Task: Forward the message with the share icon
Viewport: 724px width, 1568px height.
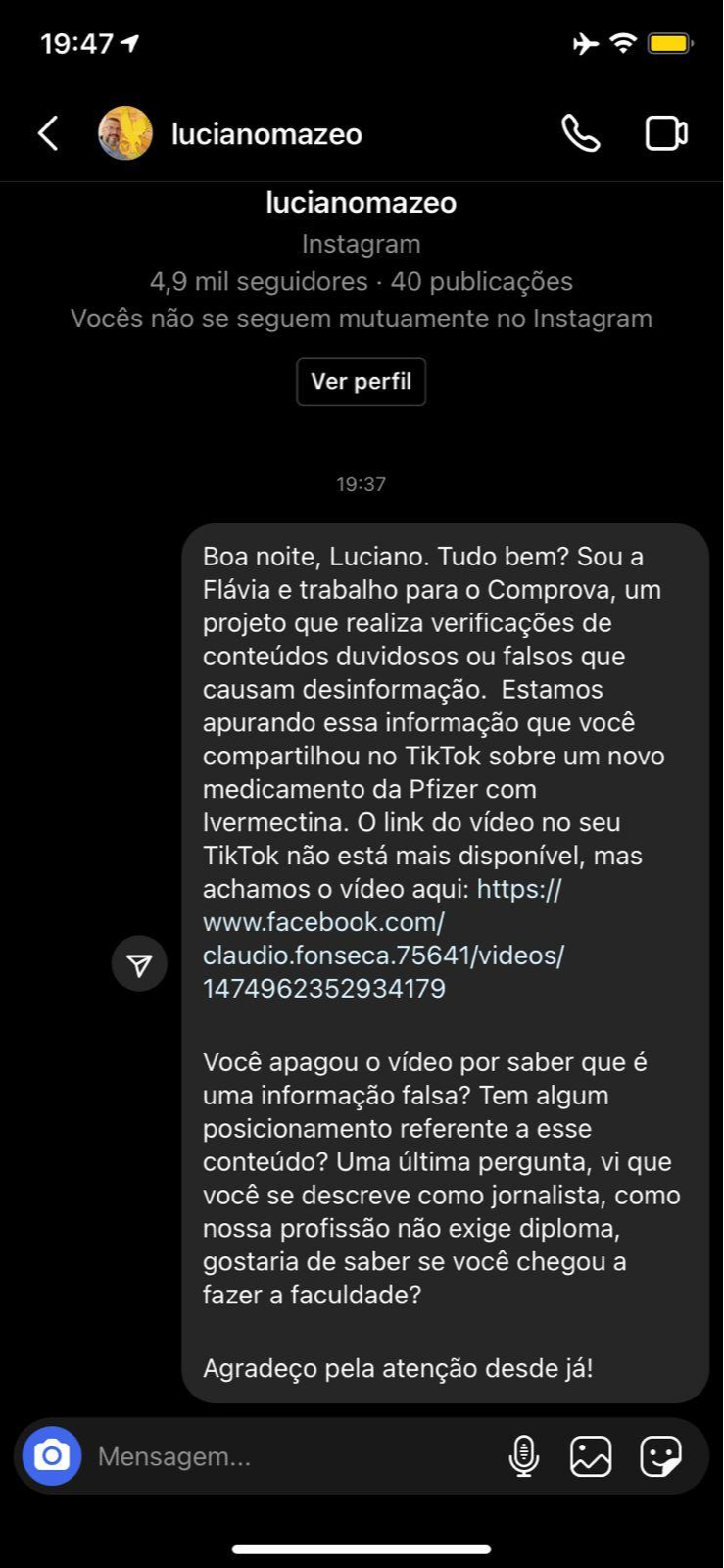Action: click(x=139, y=964)
